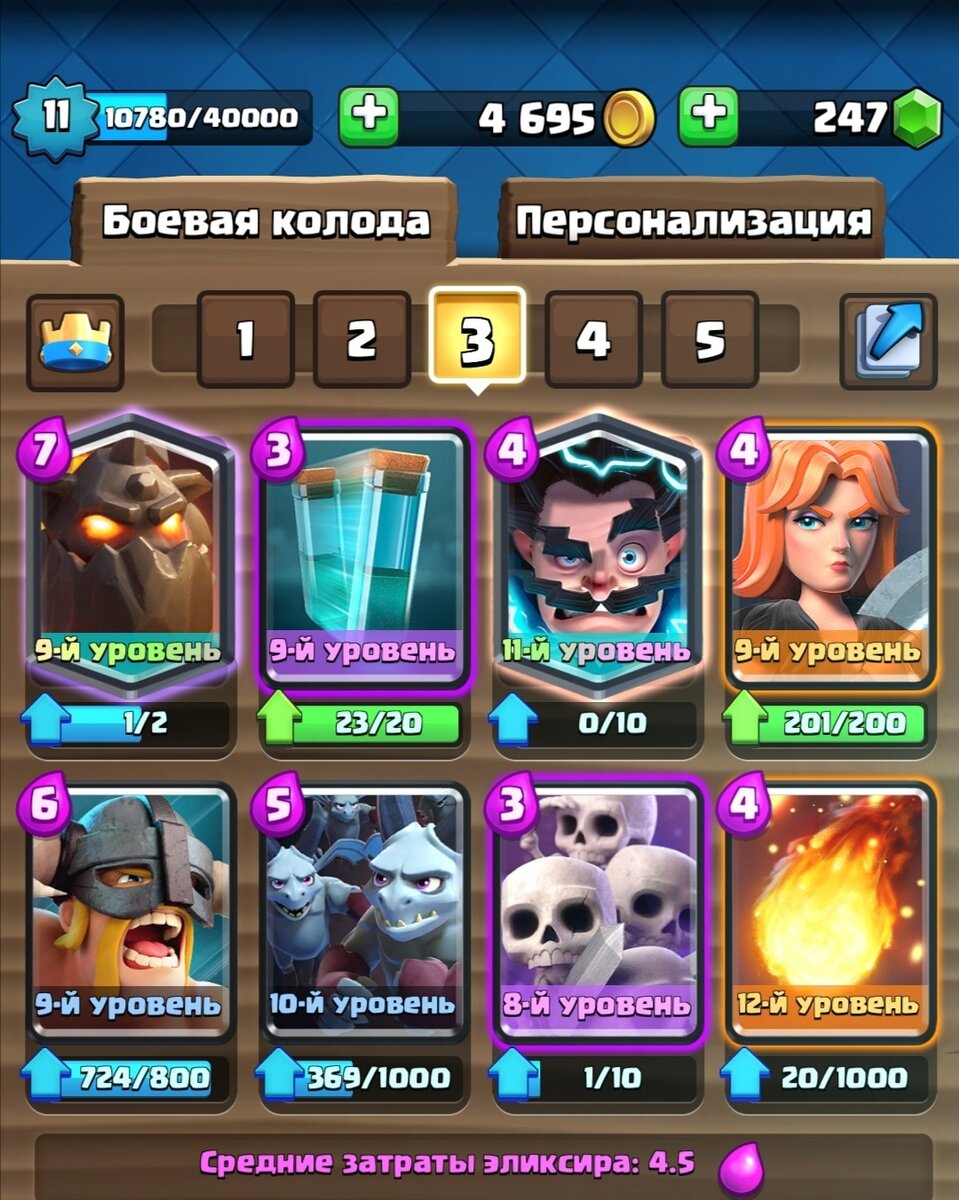Open the level 11 player experience badge
959x1200 pixels.
(55, 117)
